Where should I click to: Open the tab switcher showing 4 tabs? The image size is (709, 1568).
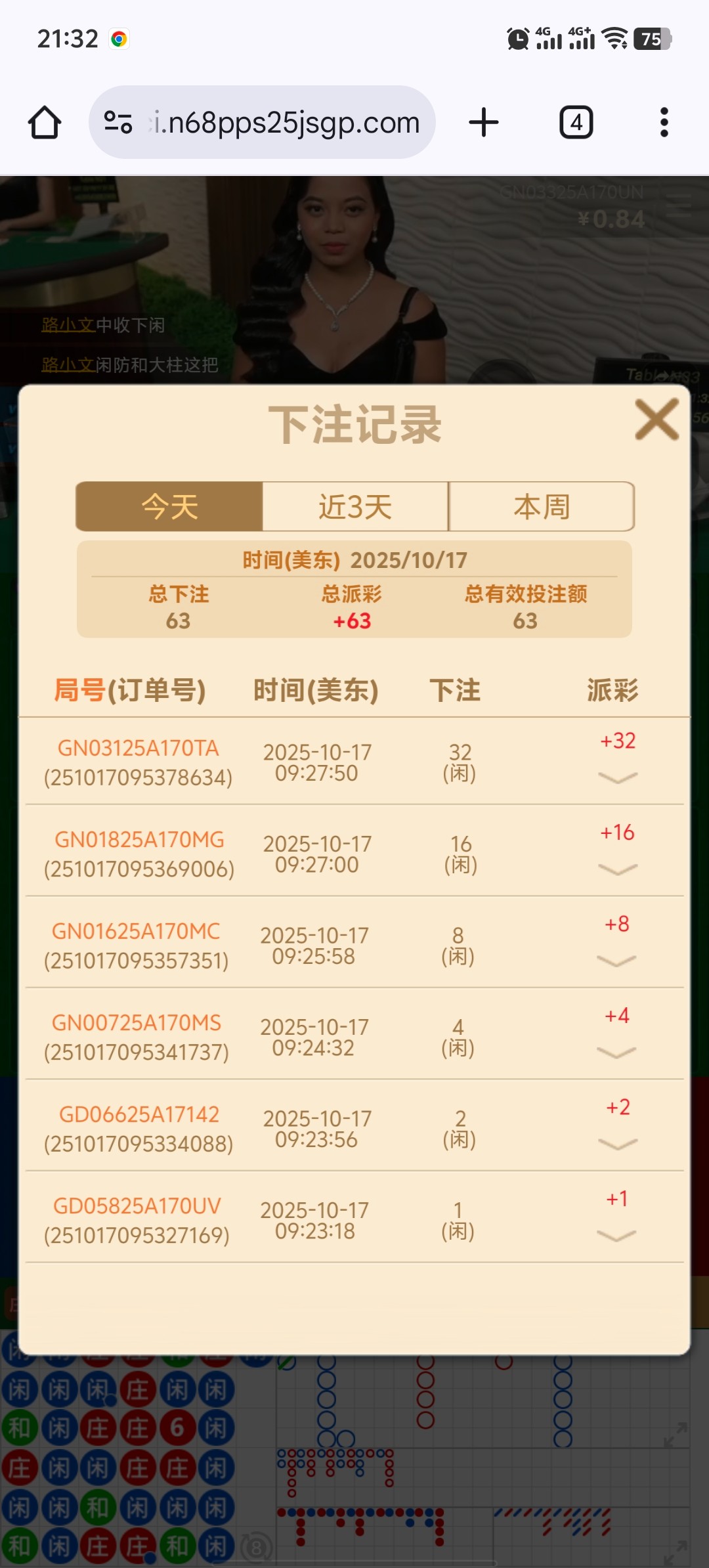point(576,123)
